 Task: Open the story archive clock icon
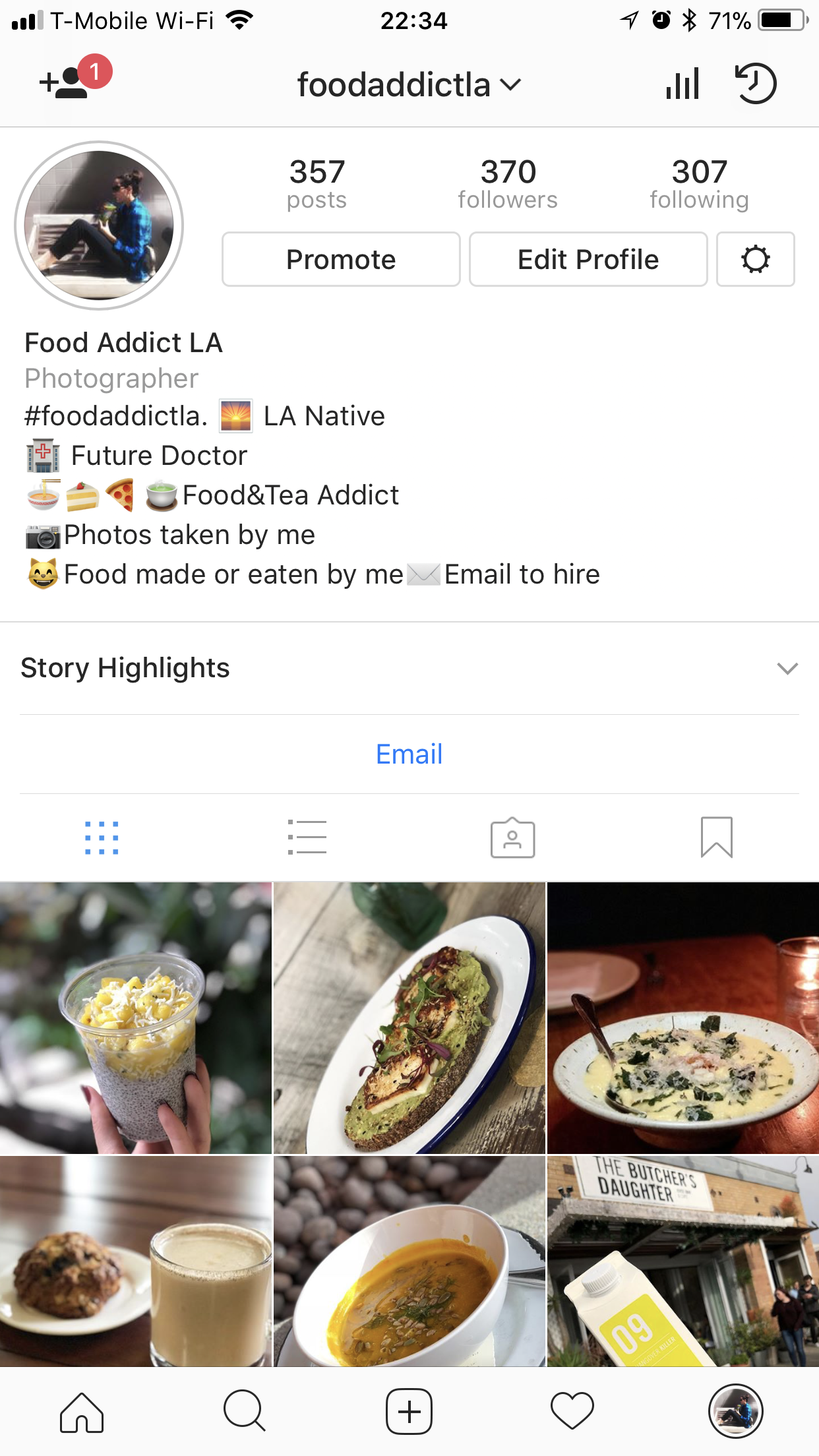[x=756, y=84]
